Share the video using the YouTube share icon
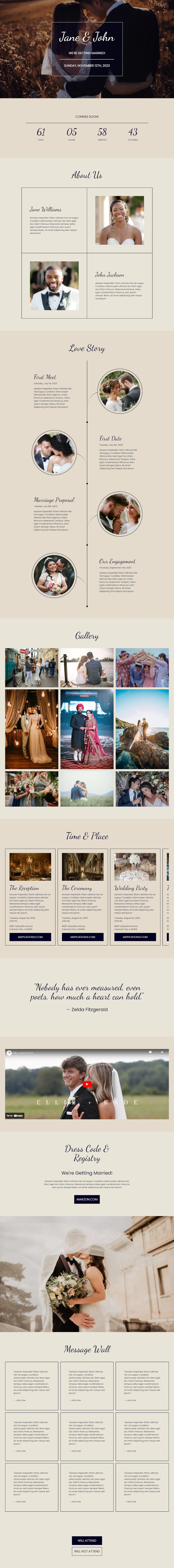 (162, 1053)
